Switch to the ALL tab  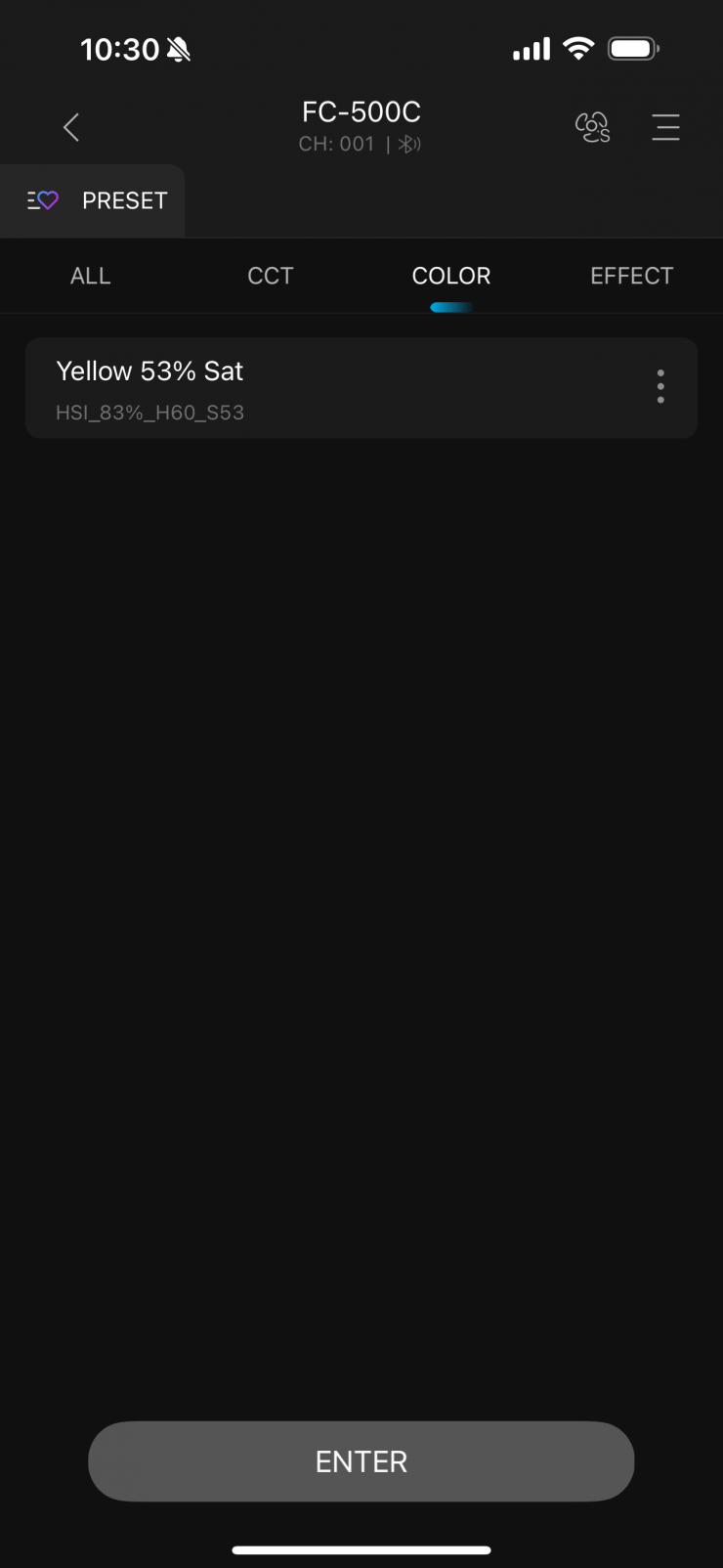coord(90,276)
